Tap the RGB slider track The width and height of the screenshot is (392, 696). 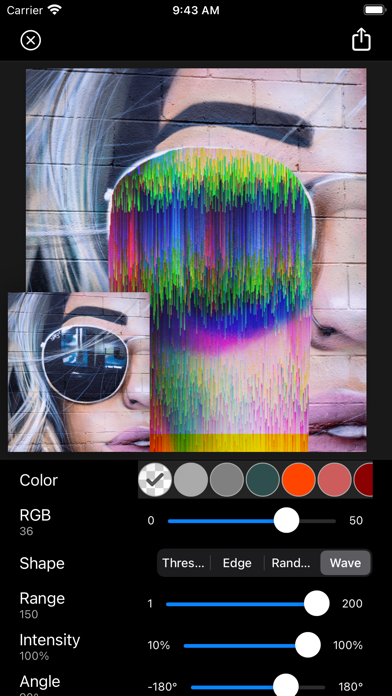251,521
